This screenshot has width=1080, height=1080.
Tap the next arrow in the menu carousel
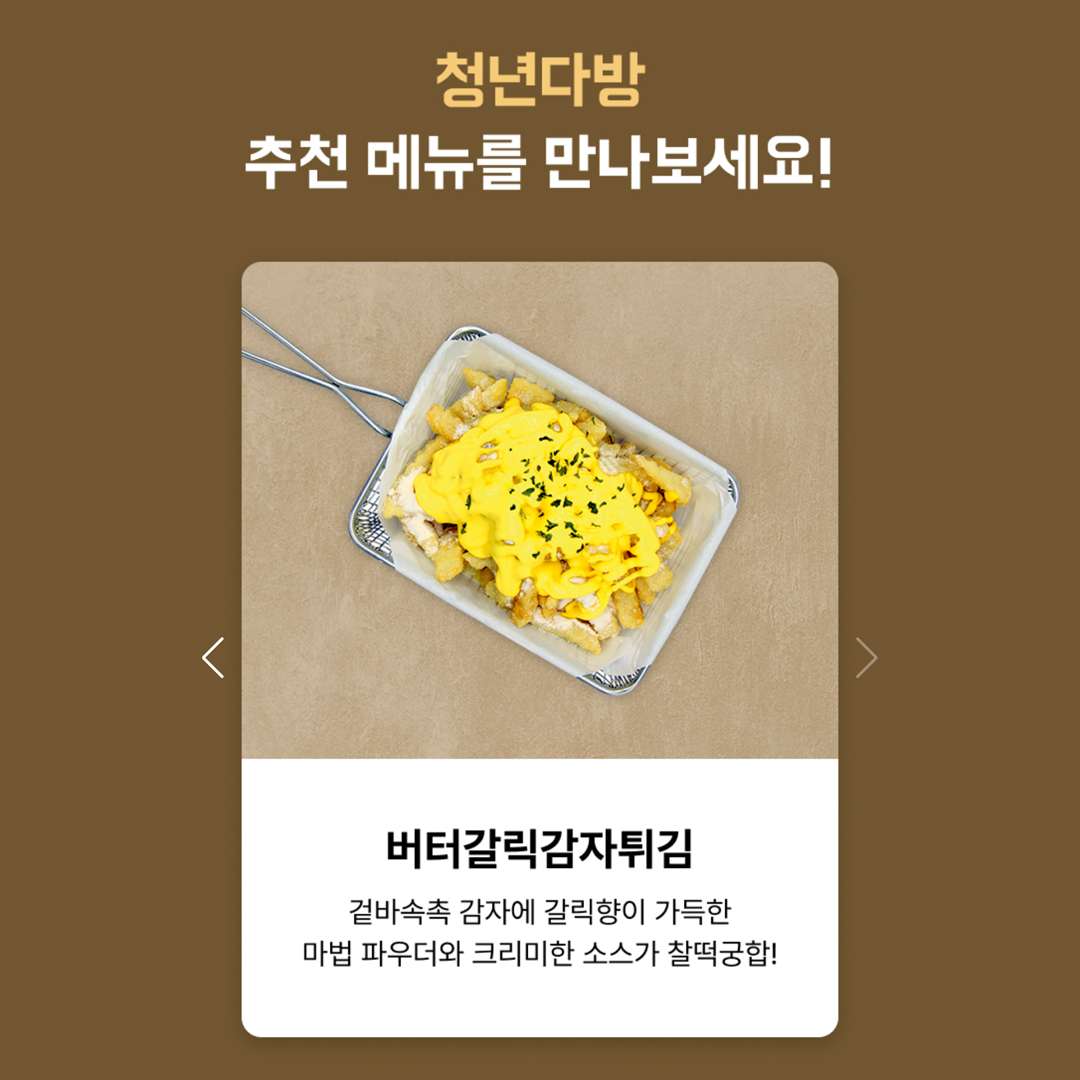[x=866, y=658]
